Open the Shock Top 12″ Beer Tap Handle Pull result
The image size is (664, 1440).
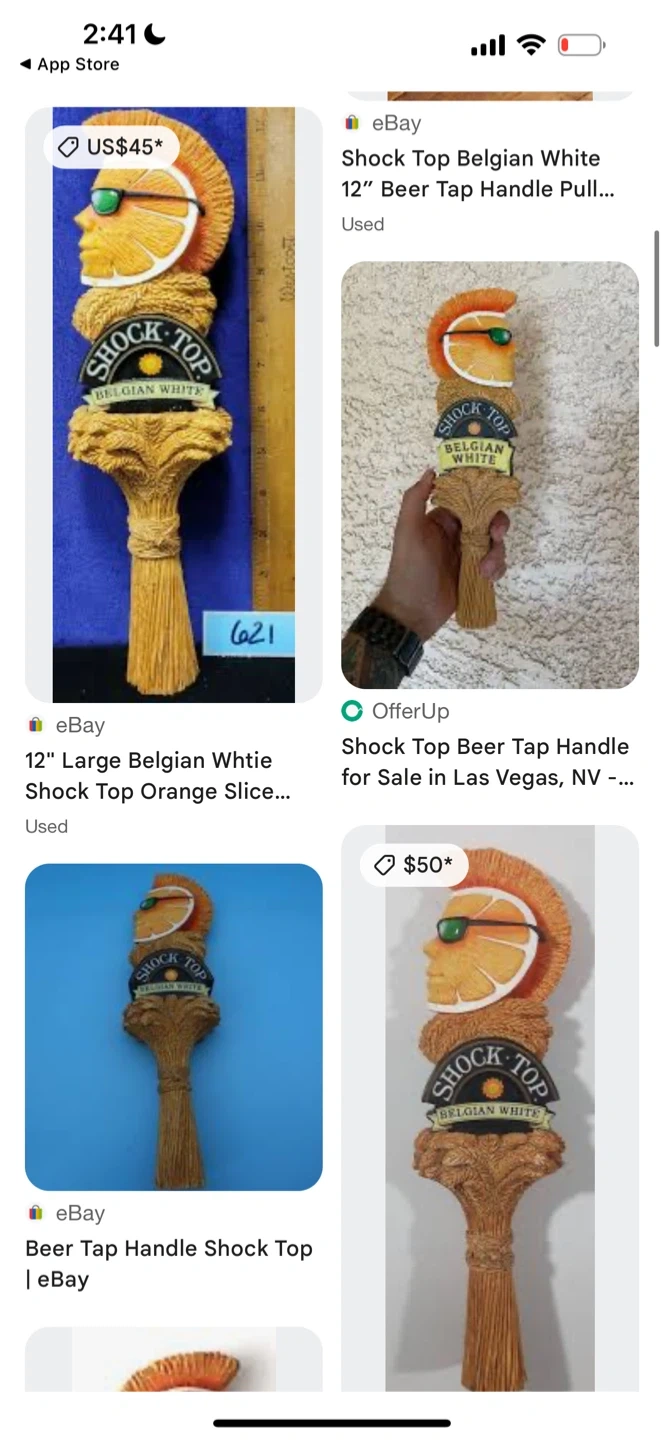(x=477, y=173)
